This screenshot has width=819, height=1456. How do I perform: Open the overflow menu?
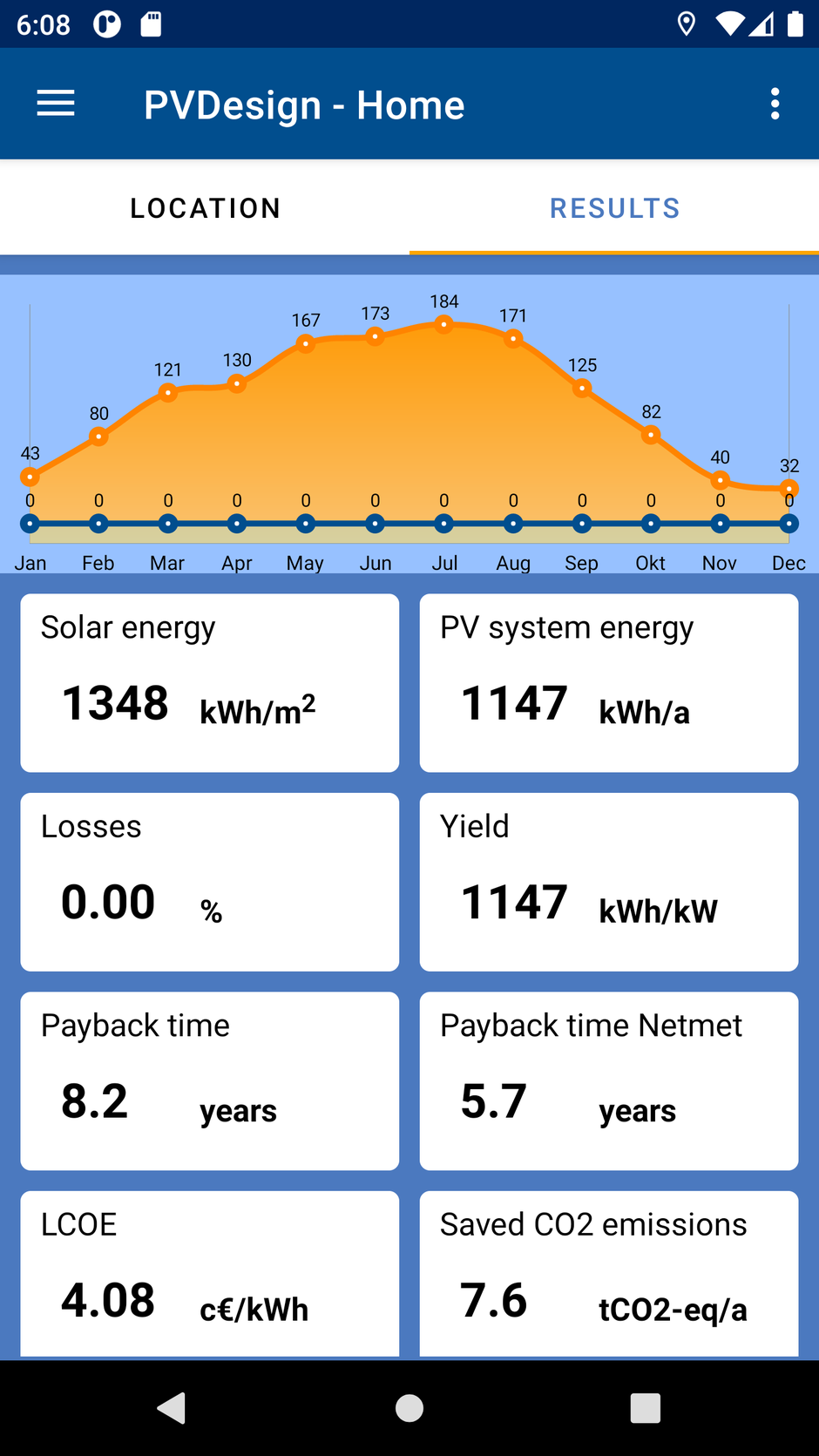(775, 105)
